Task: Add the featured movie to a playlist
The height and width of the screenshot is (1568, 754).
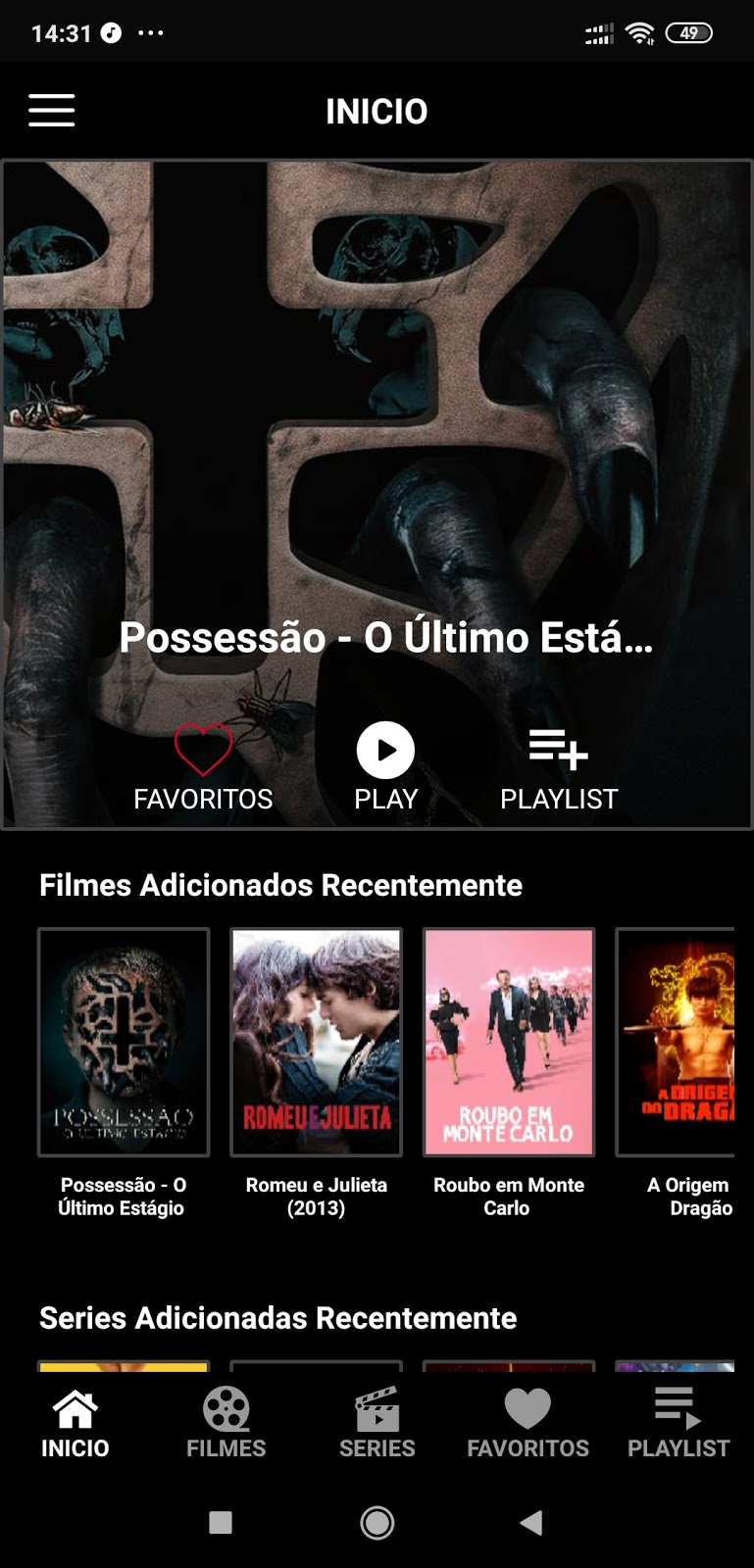Action: 559,768
